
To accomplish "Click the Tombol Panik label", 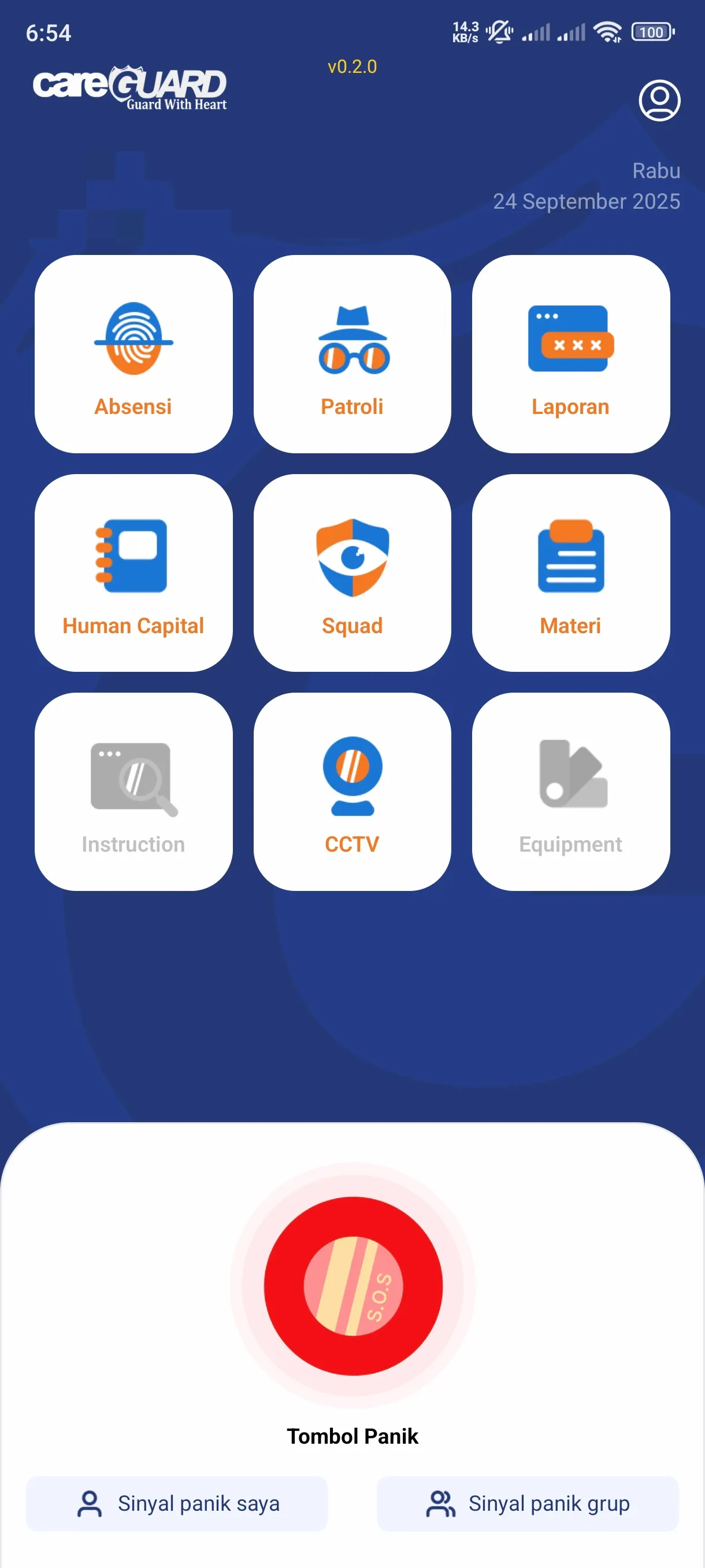I will click(353, 1437).
